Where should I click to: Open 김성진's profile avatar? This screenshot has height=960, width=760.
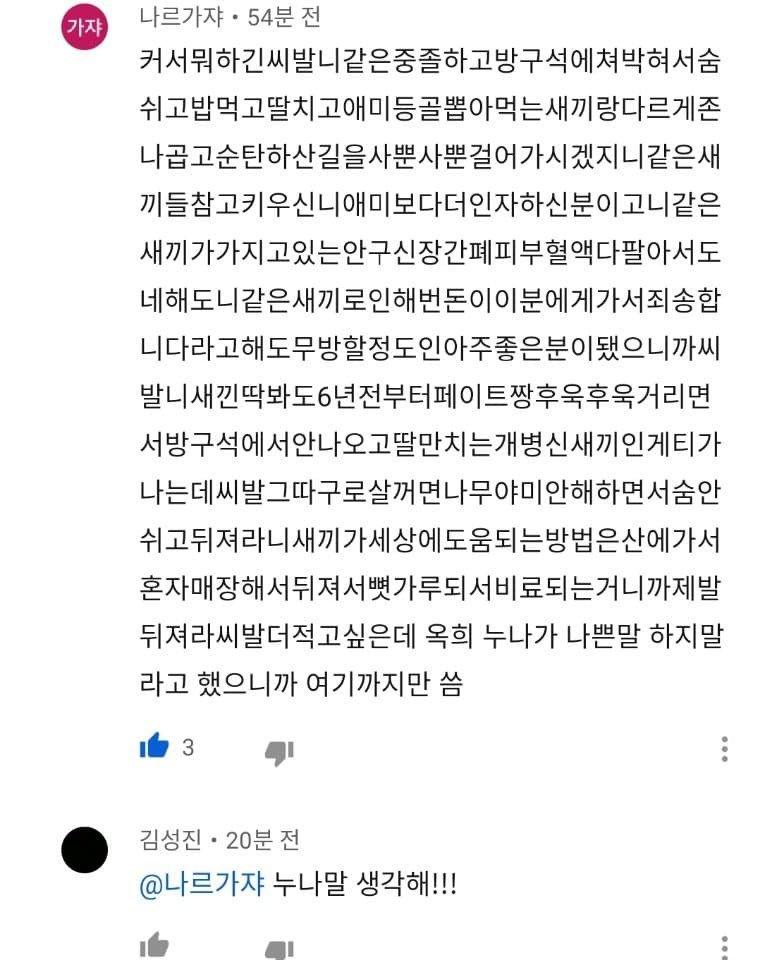[x=84, y=851]
